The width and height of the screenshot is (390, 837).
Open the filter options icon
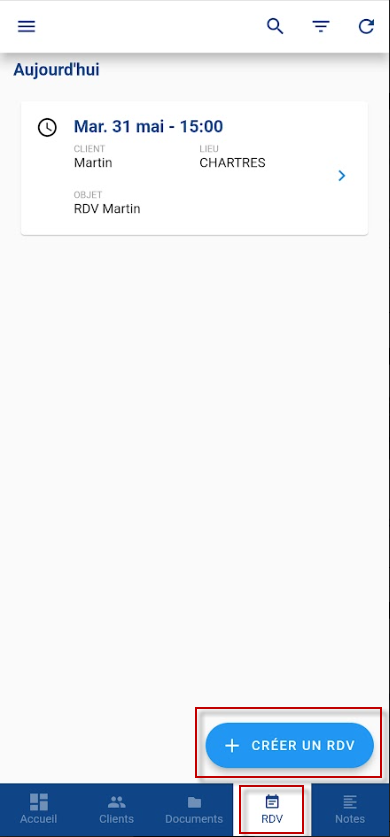click(x=320, y=26)
